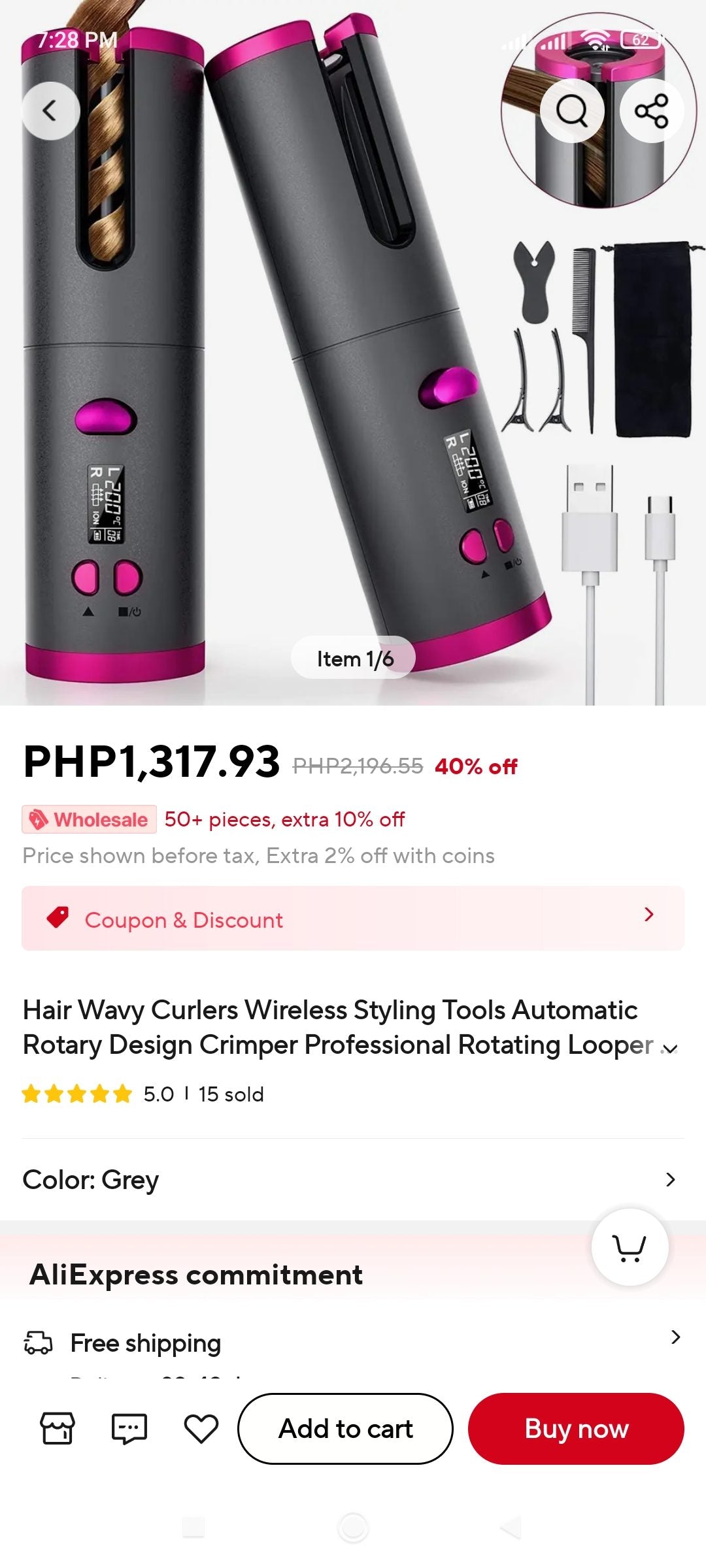Tap the system home button
The image size is (706, 1568).
pos(353,1527)
